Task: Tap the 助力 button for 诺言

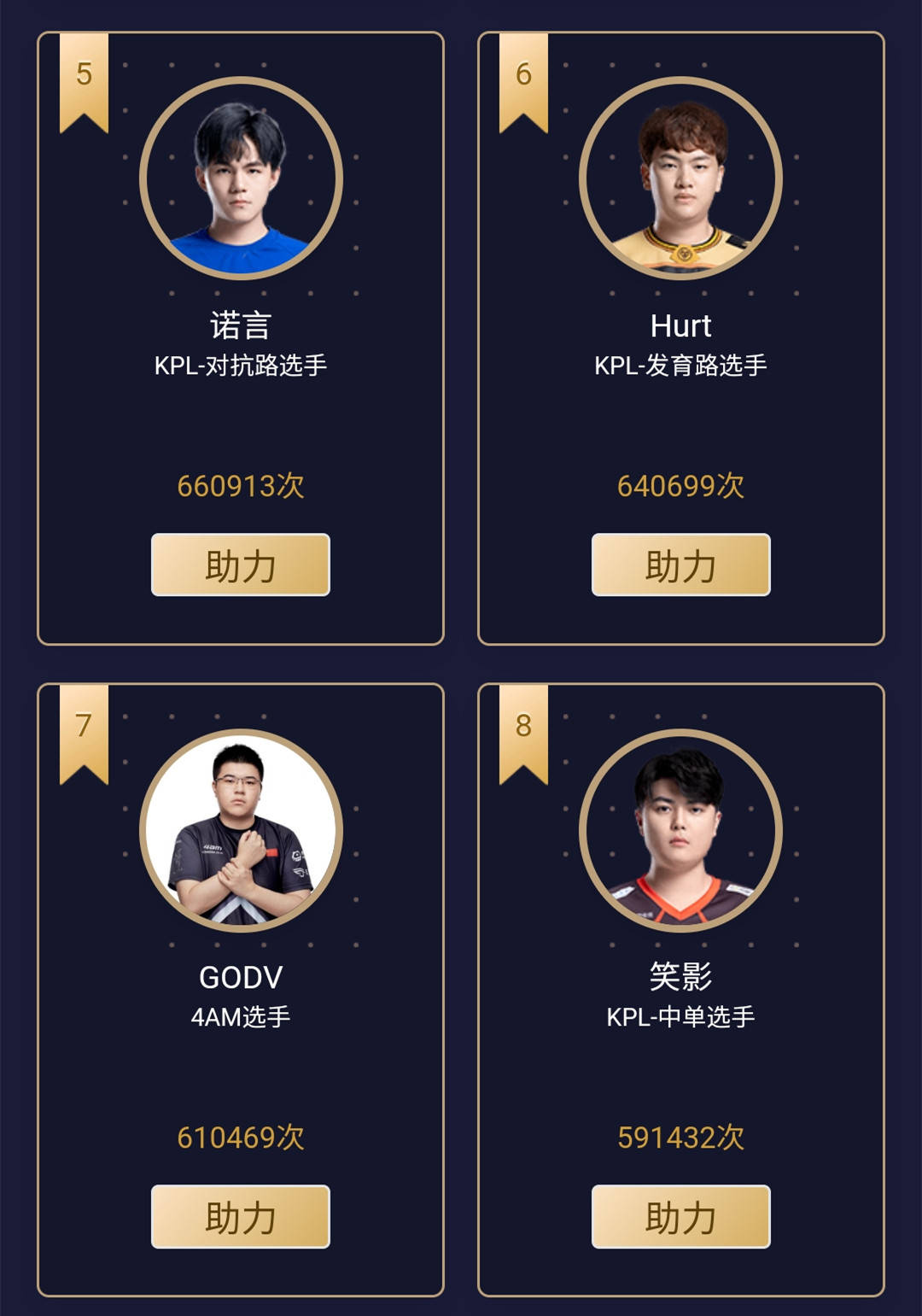Action: (x=240, y=564)
